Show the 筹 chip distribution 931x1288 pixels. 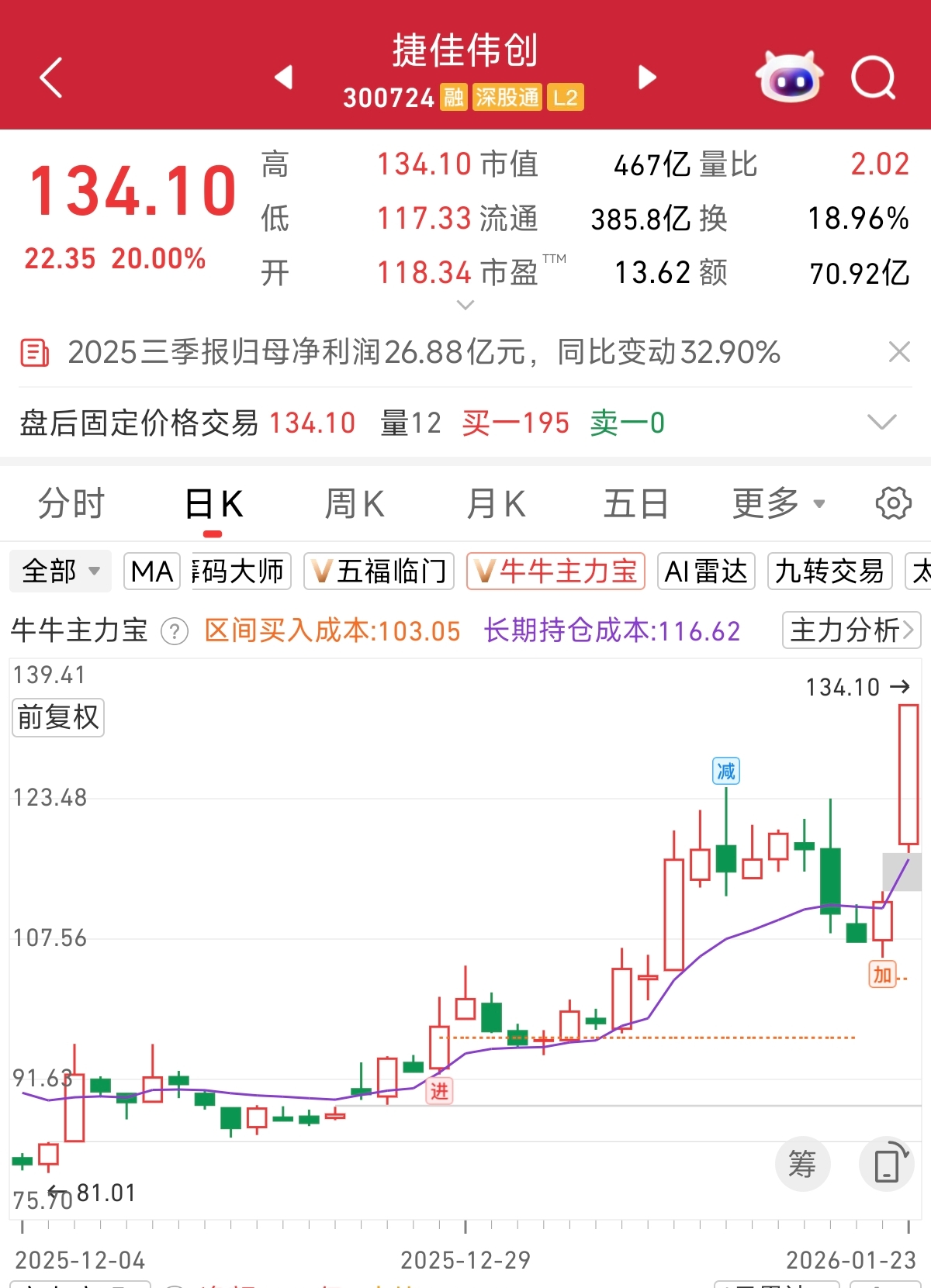click(803, 1164)
